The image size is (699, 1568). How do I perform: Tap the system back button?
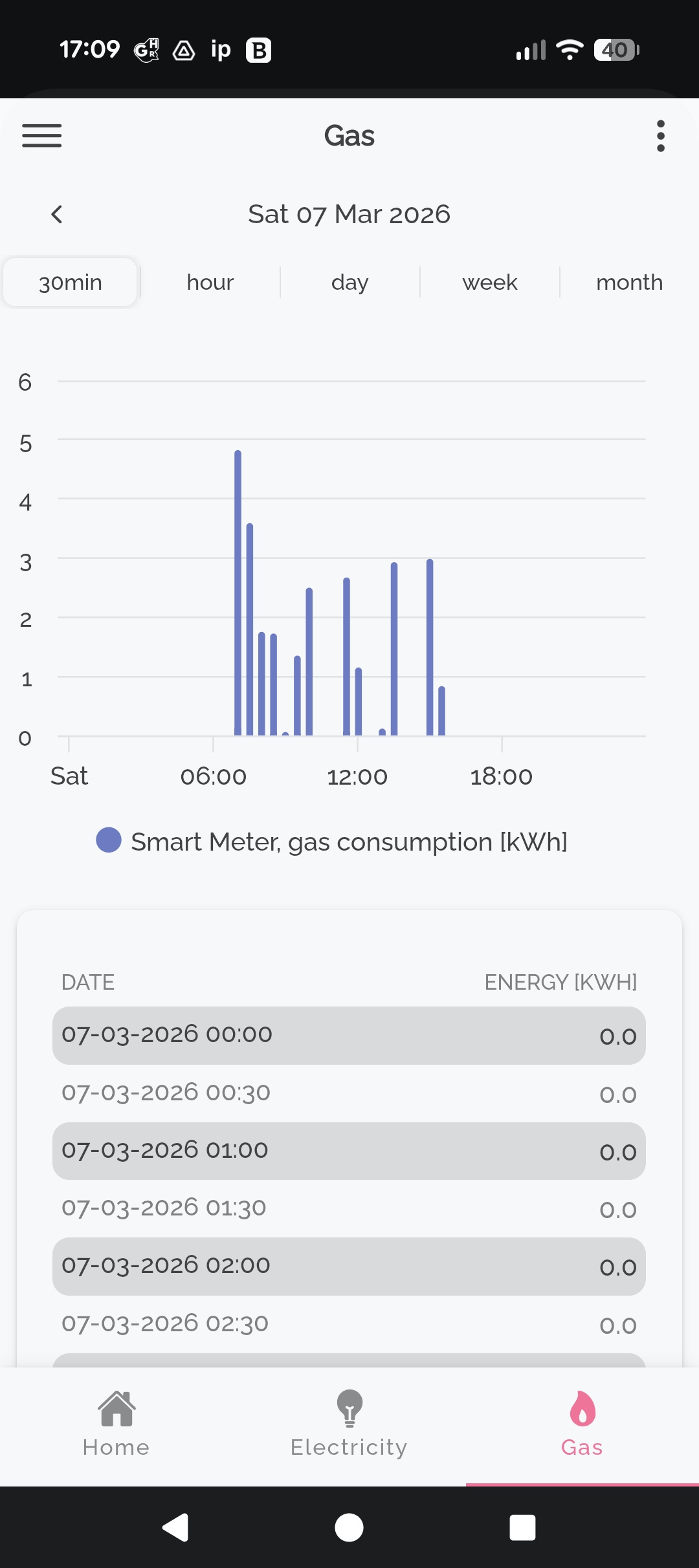[x=175, y=1528]
